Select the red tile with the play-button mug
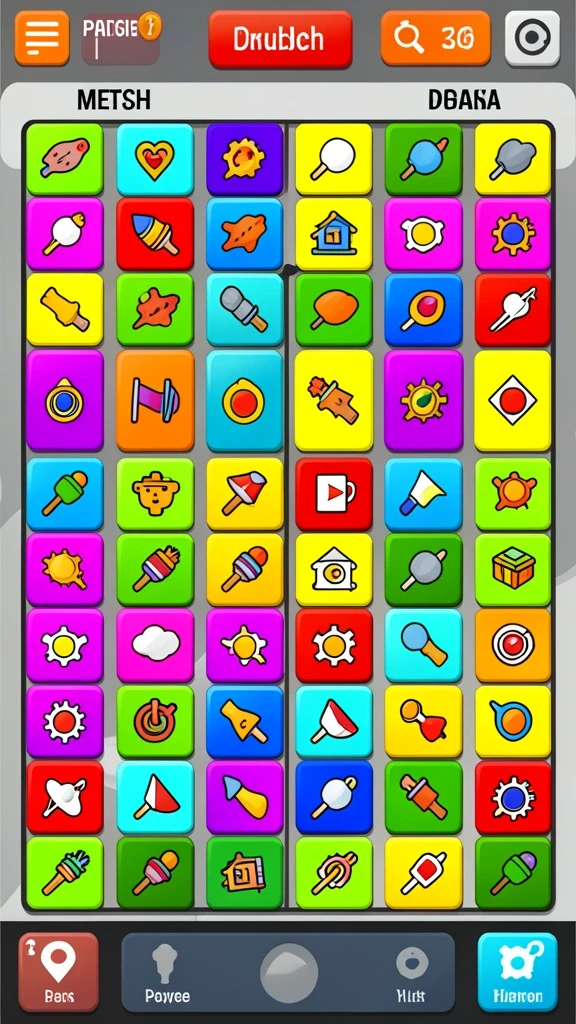Image resolution: width=576 pixels, height=1024 pixels. pyautogui.click(x=334, y=494)
